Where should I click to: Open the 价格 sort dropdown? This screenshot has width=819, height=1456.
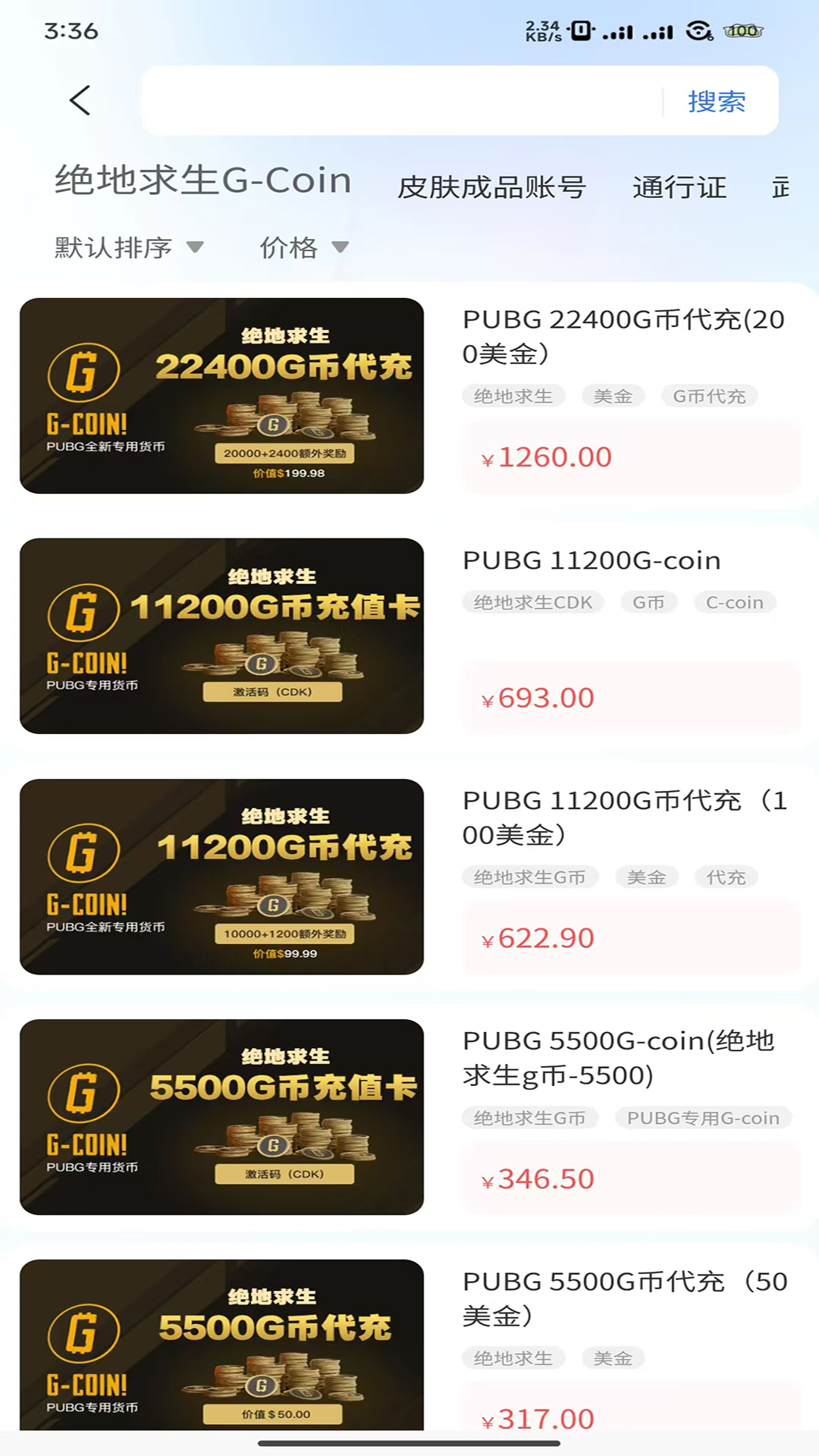coord(304,247)
